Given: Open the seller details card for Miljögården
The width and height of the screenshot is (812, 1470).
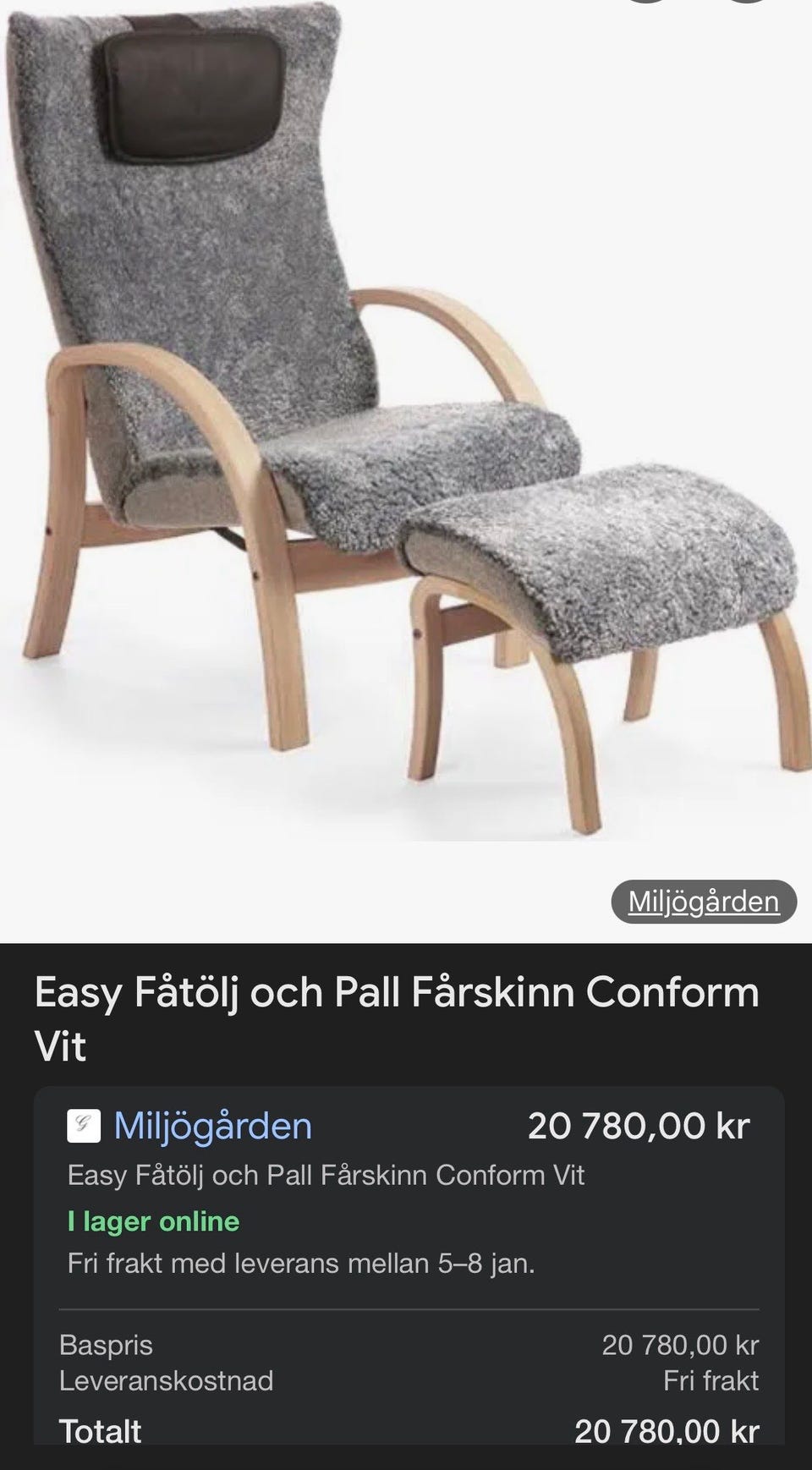Looking at the screenshot, I should (406, 1201).
